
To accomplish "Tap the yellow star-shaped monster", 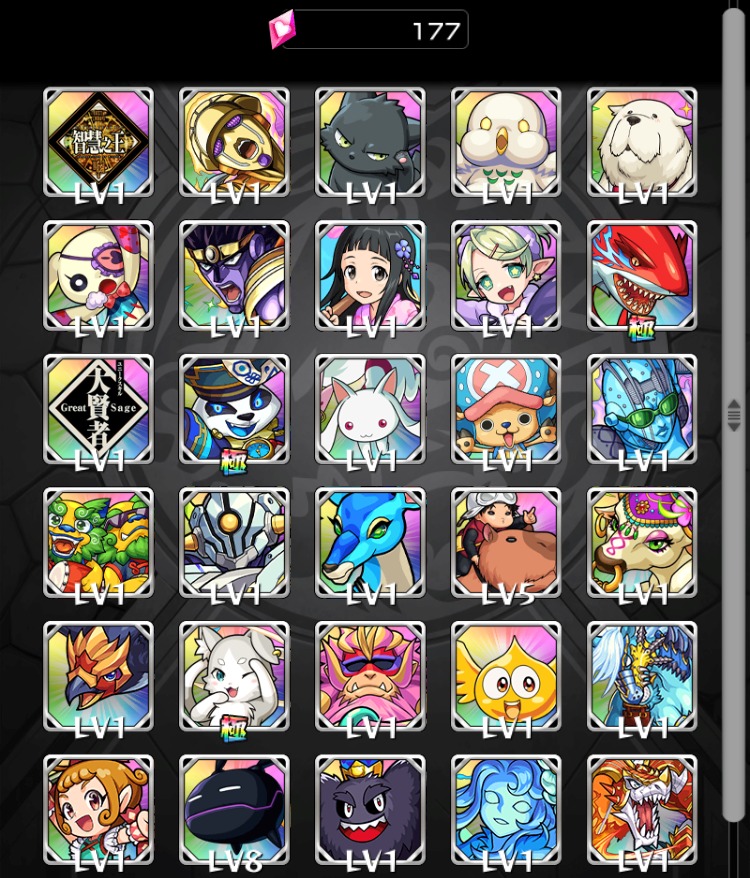I will click(x=506, y=675).
